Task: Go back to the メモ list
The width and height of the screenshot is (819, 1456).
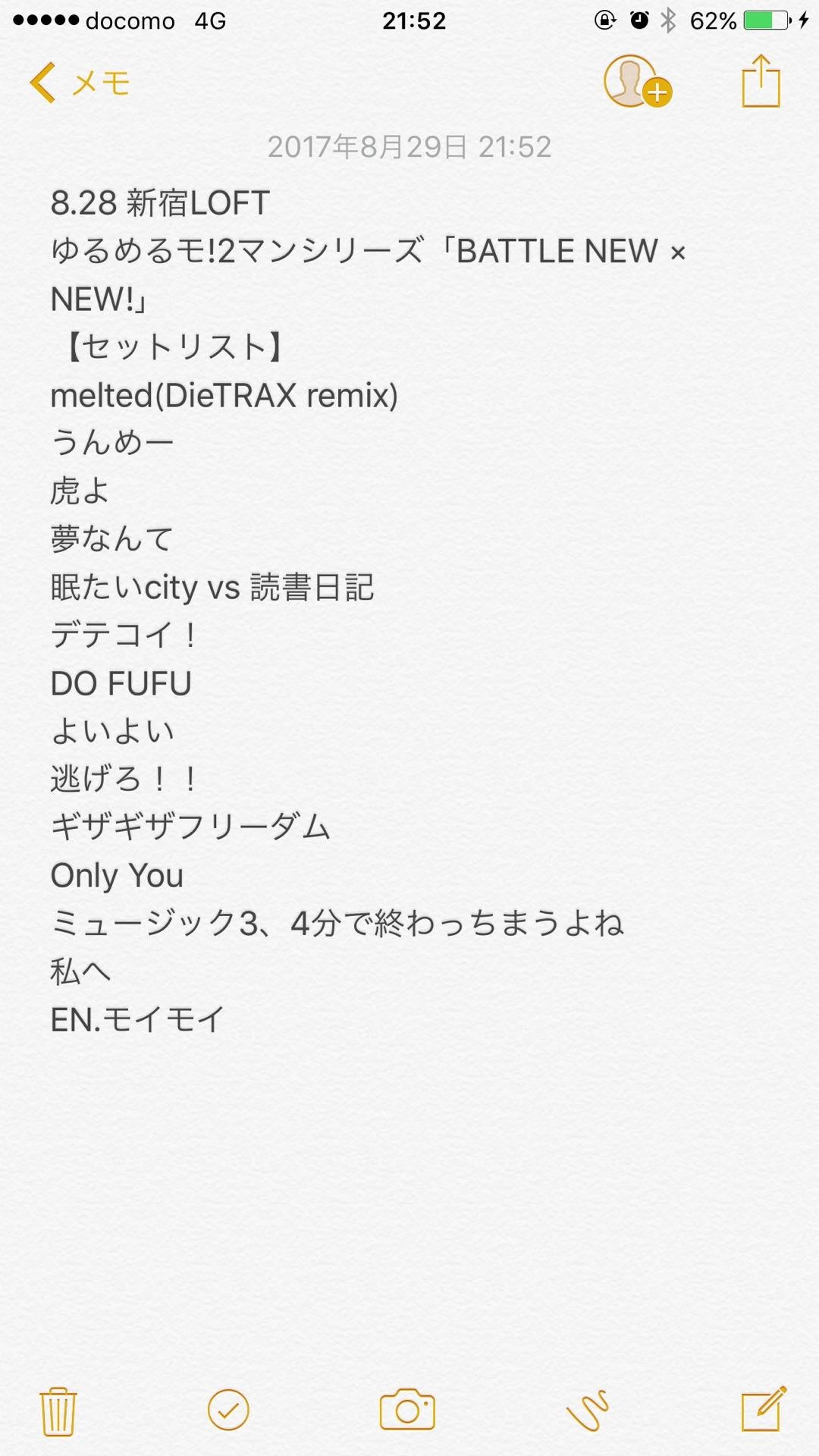Action: click(80, 83)
